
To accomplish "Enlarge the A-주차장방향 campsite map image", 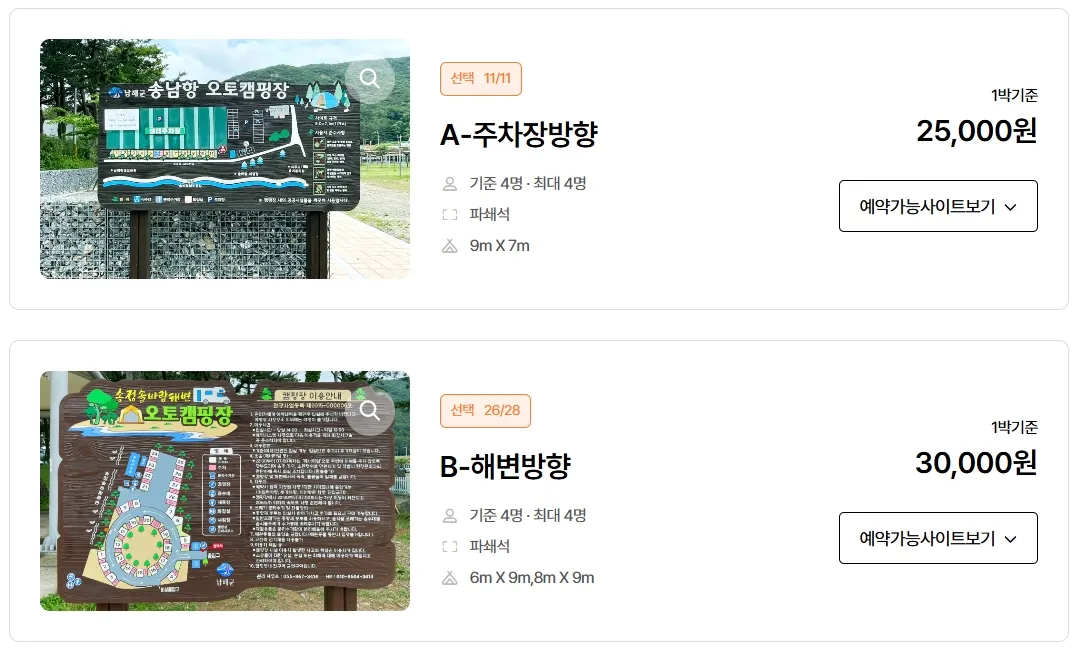I will [x=370, y=78].
